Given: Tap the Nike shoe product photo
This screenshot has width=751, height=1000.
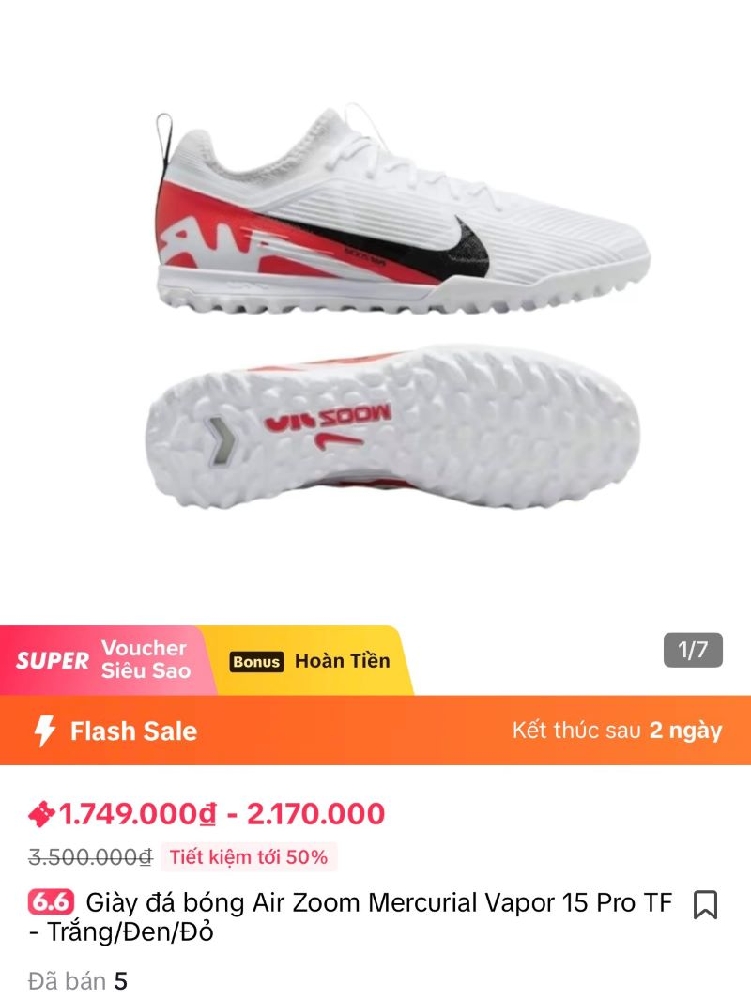Looking at the screenshot, I should (x=375, y=300).
